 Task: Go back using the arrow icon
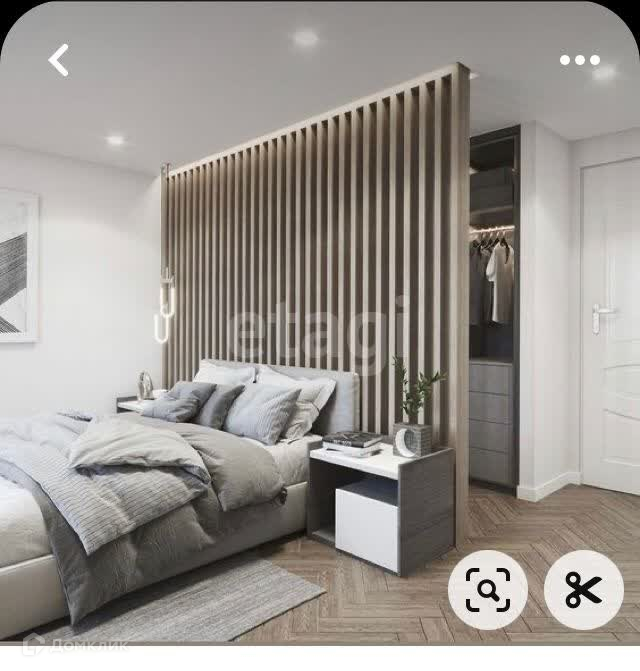point(59,60)
